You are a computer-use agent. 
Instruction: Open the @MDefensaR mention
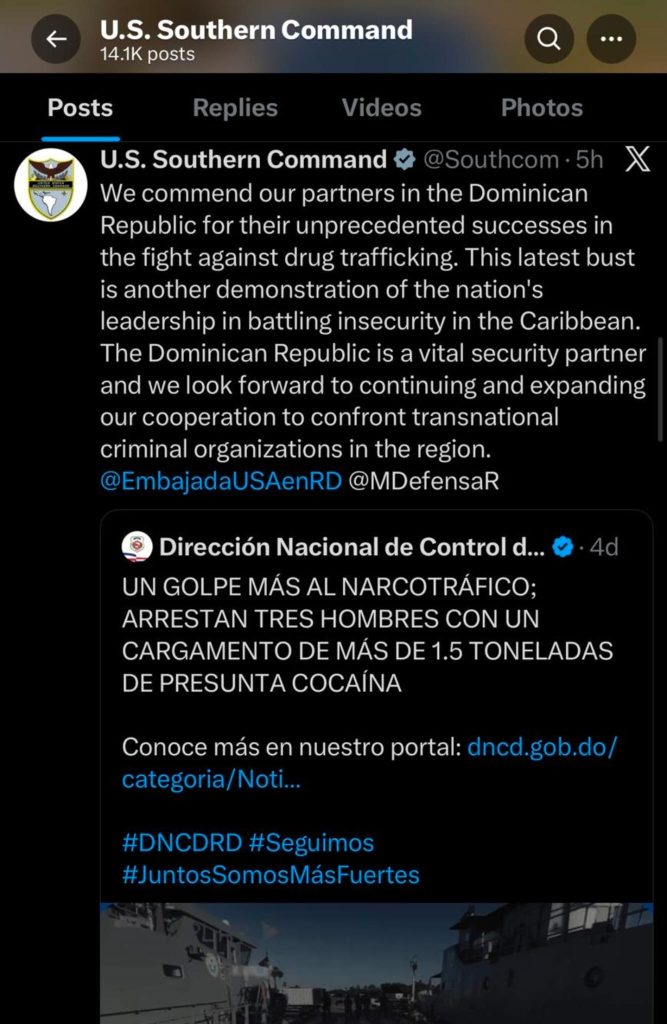(423, 481)
